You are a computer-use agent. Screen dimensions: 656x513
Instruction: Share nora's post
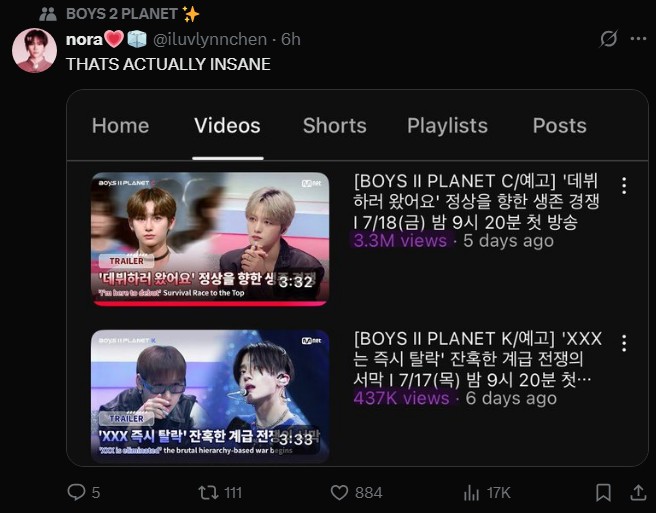pyautogui.click(x=636, y=492)
